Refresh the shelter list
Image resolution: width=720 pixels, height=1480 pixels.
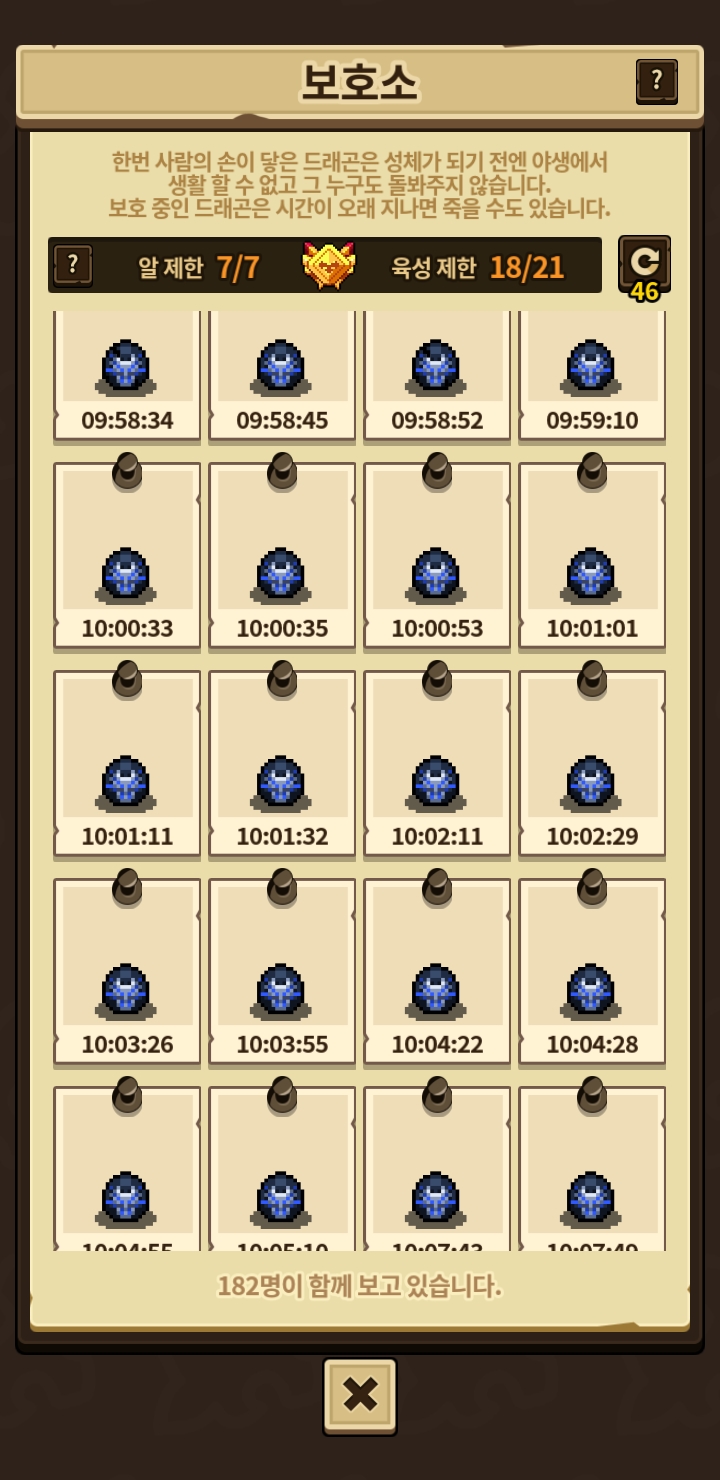click(644, 264)
